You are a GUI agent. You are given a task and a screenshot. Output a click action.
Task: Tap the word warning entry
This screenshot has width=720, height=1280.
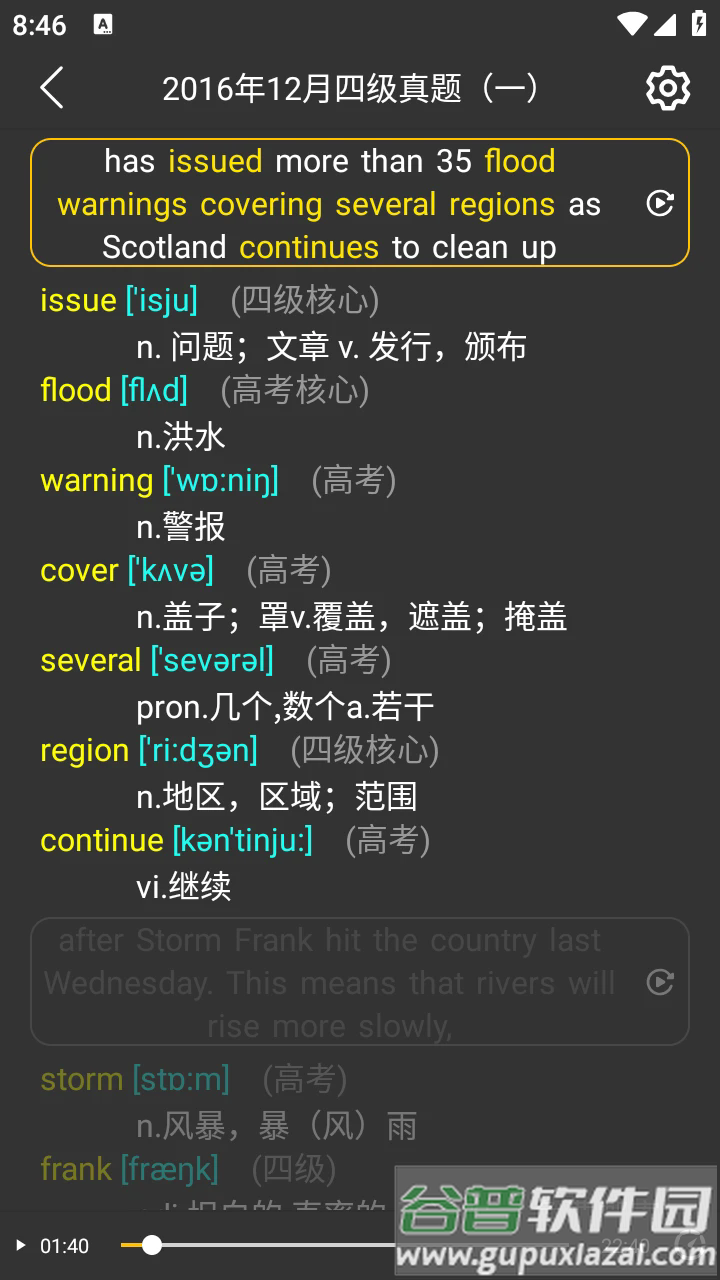(97, 480)
